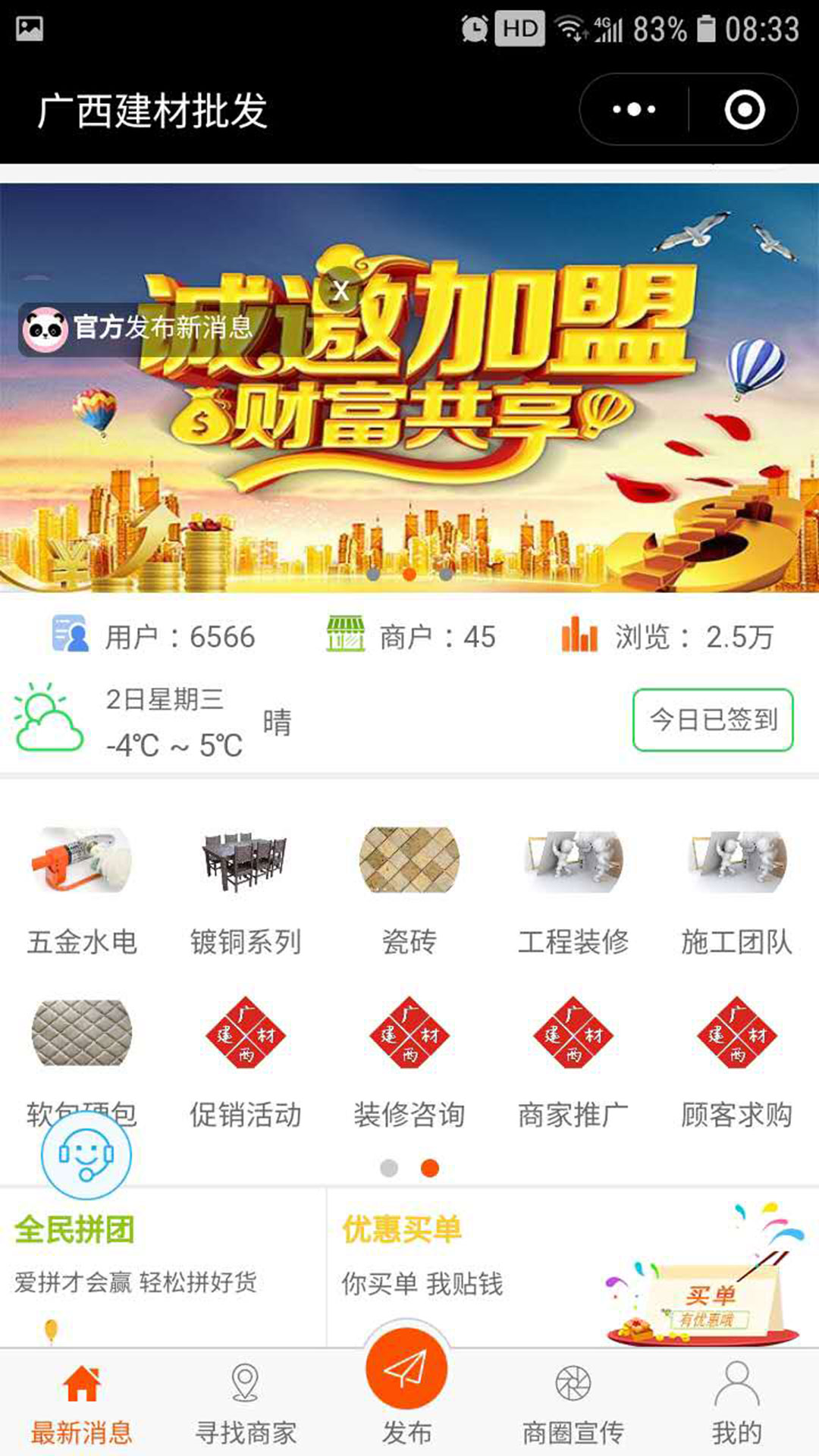819x1456 pixels.
Task: Dismiss the 官方发布新消息 notification
Action: coord(340,290)
